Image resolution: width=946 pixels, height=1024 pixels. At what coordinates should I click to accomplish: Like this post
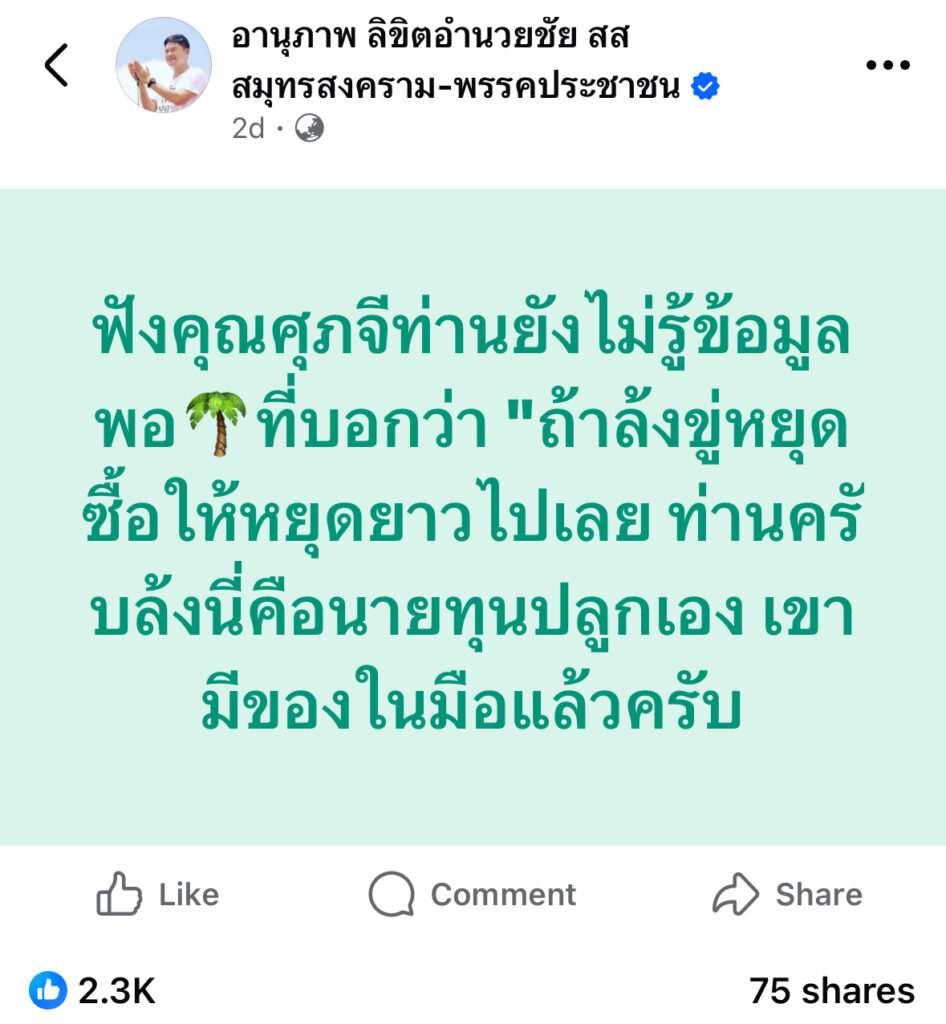158,894
